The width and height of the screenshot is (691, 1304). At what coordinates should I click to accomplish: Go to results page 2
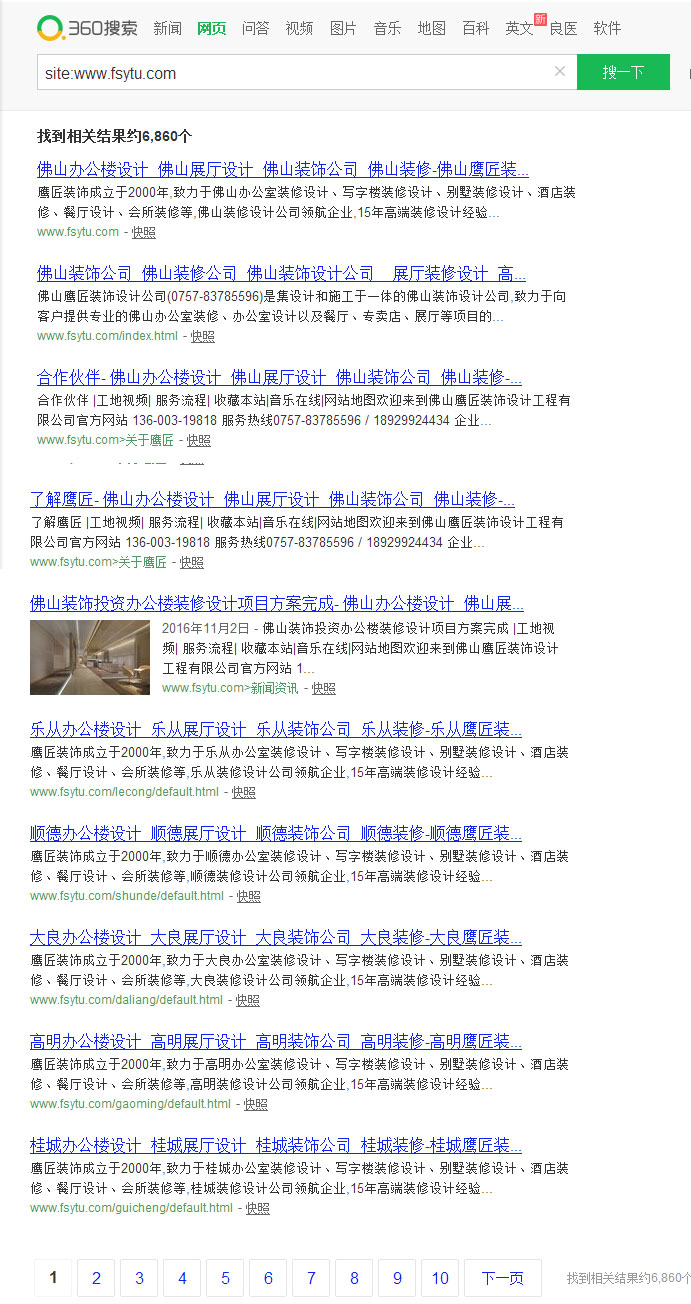[x=96, y=1278]
